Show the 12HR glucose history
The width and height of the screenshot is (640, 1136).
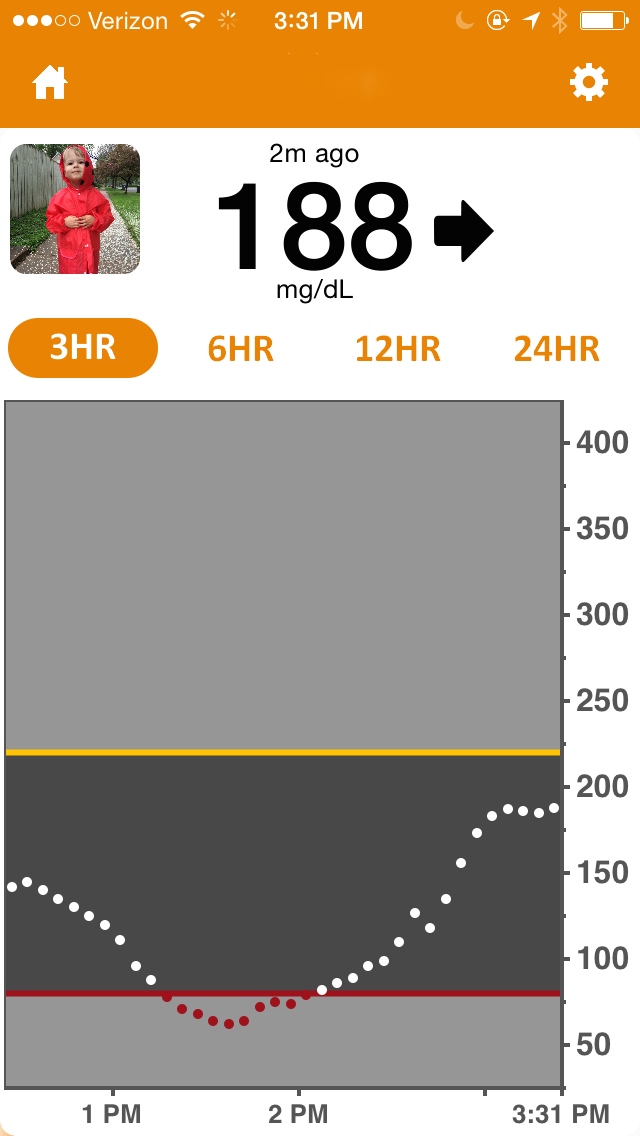click(x=398, y=349)
